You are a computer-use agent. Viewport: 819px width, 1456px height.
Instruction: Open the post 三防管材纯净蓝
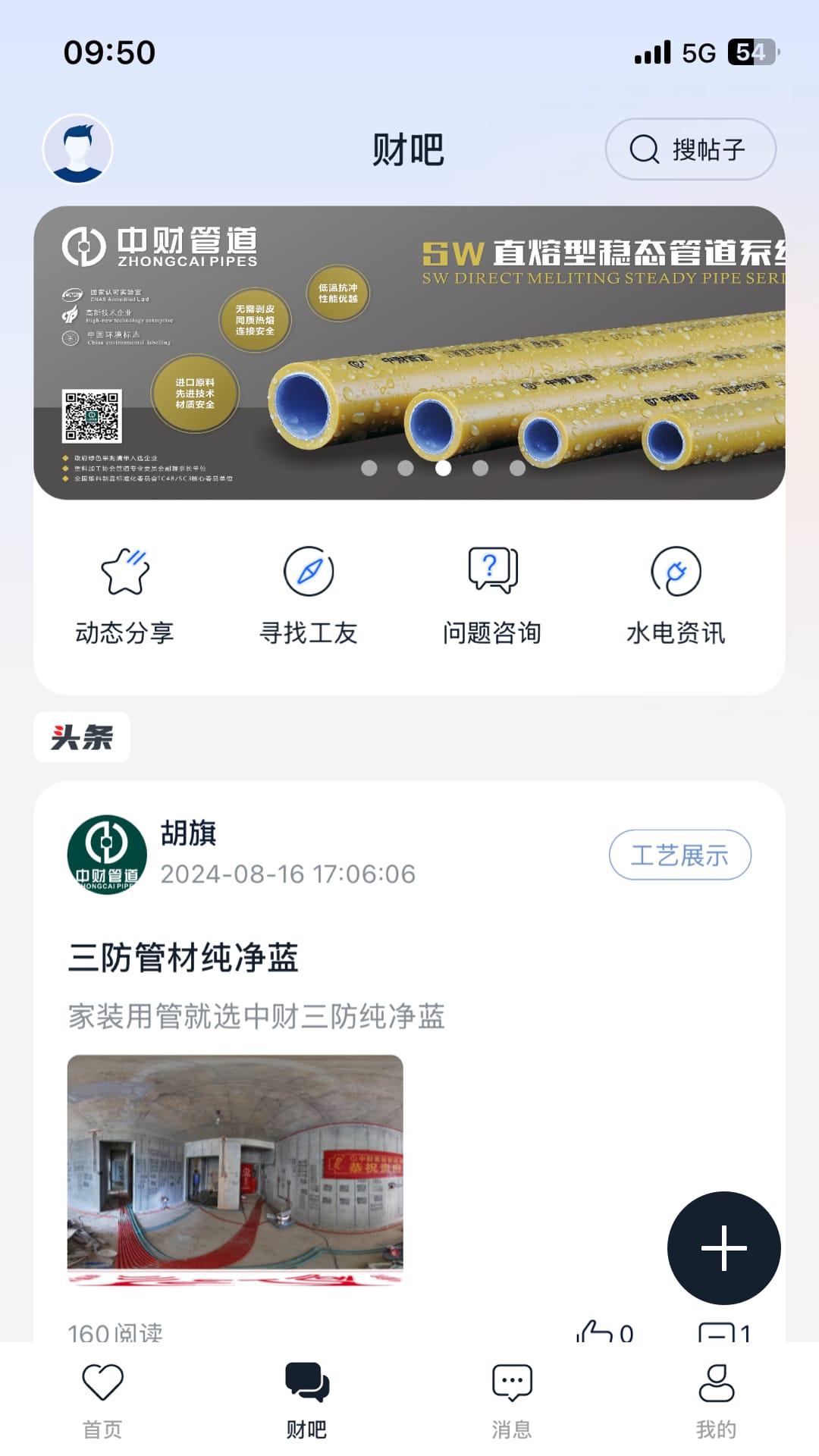click(x=184, y=957)
